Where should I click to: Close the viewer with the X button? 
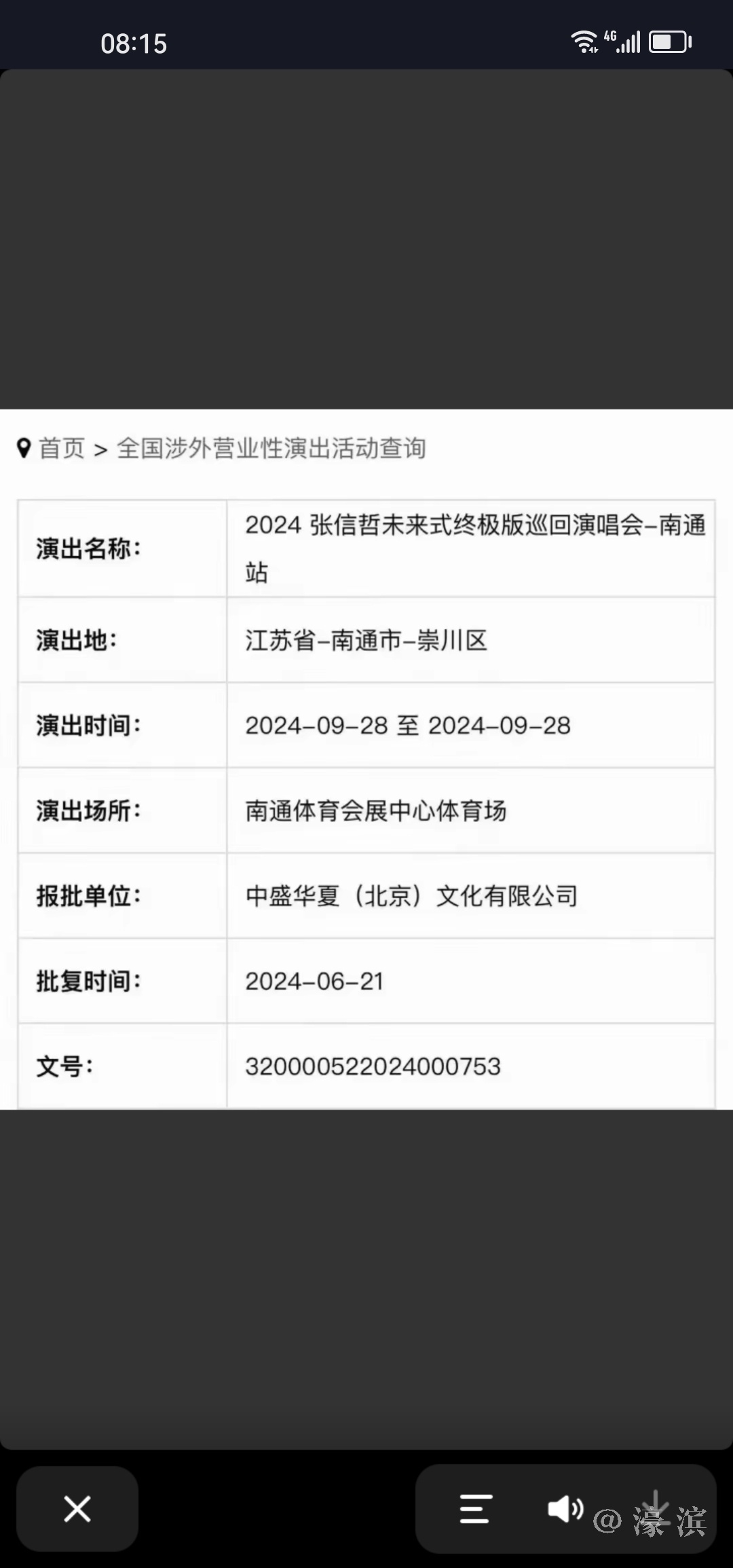pyautogui.click(x=77, y=1509)
